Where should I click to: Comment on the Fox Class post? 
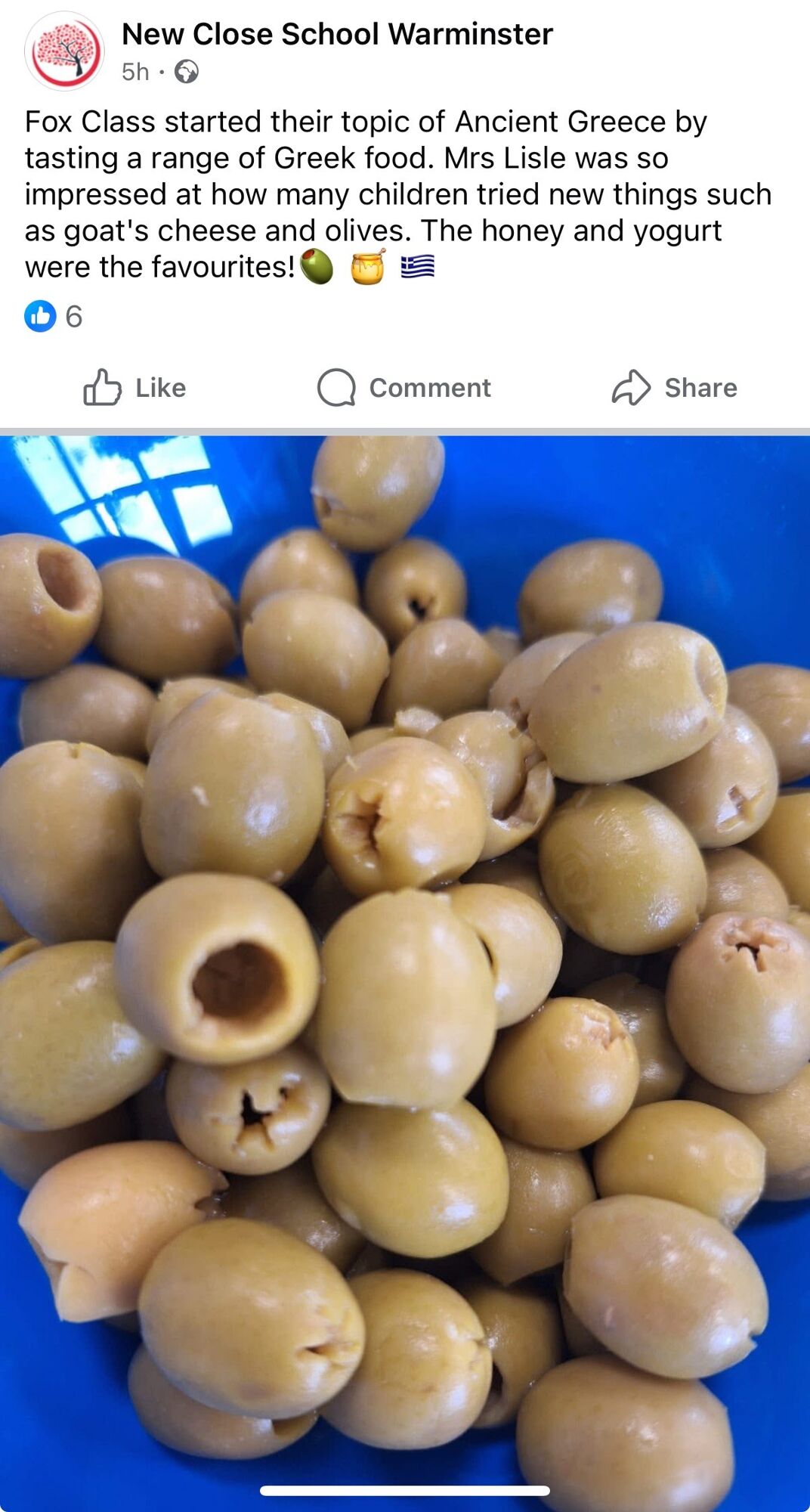[x=404, y=388]
